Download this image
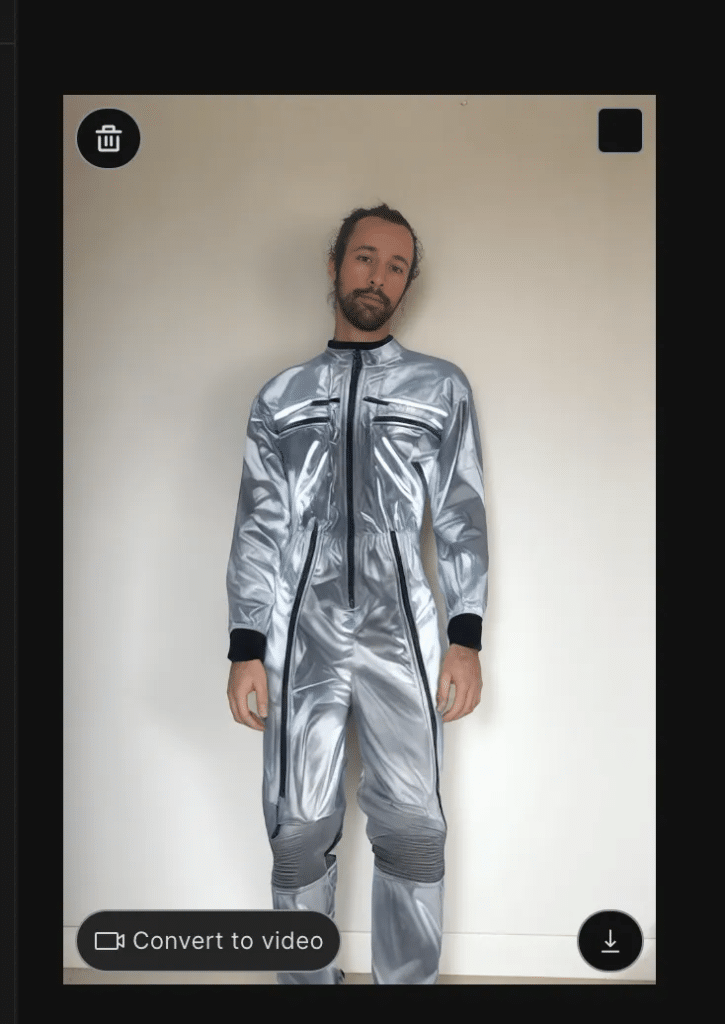This screenshot has width=725, height=1024. pos(610,941)
